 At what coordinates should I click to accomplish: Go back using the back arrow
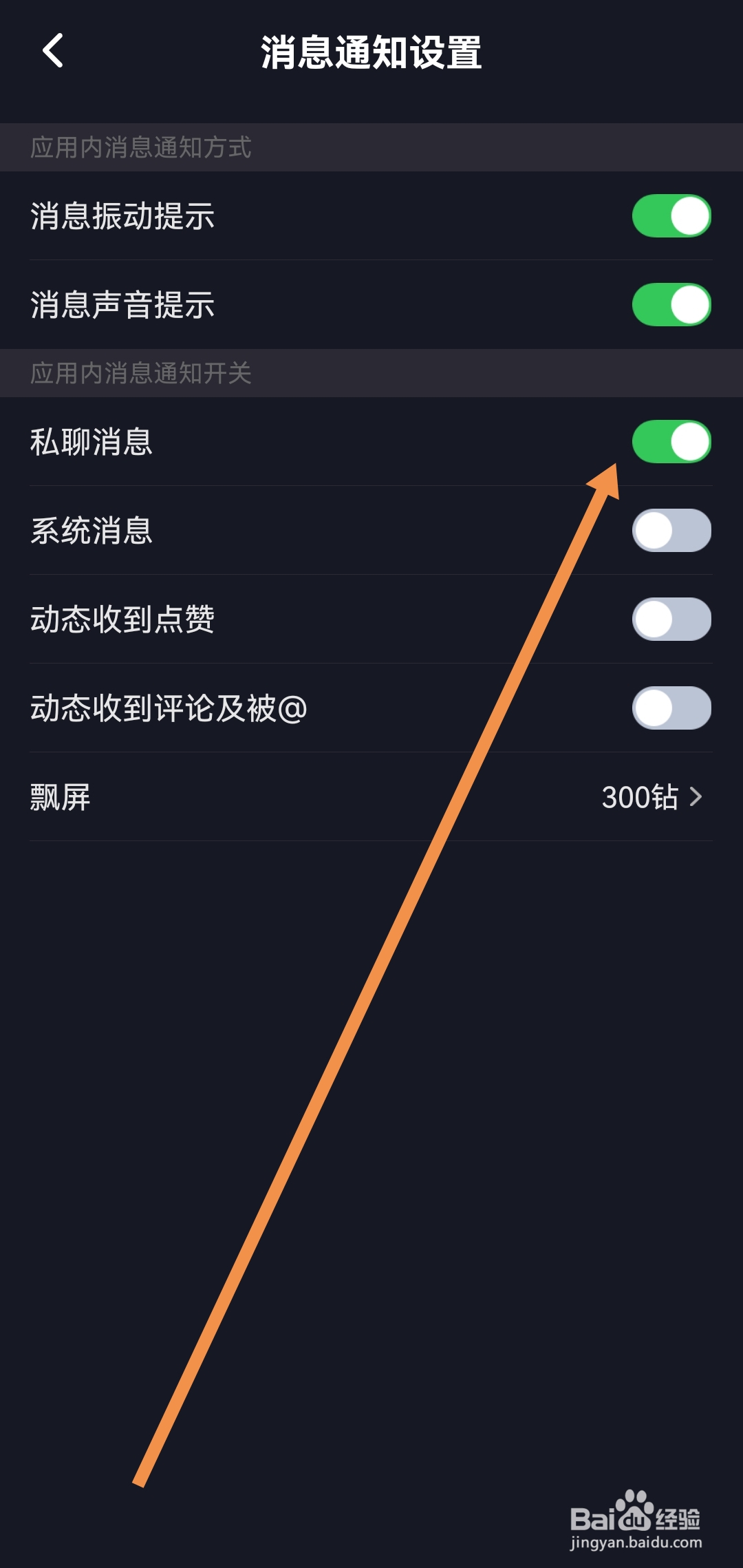point(53,51)
